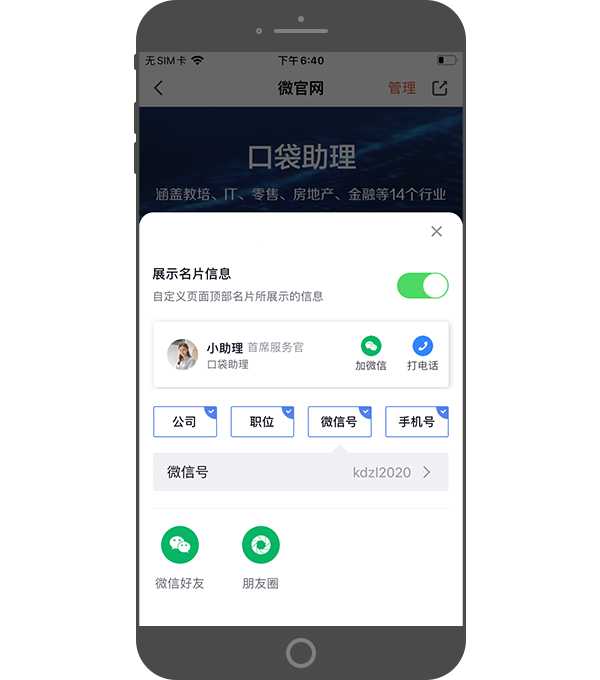Image resolution: width=600 pixels, height=680 pixels.
Task: Share to 朋友圈
Action: pos(261,556)
